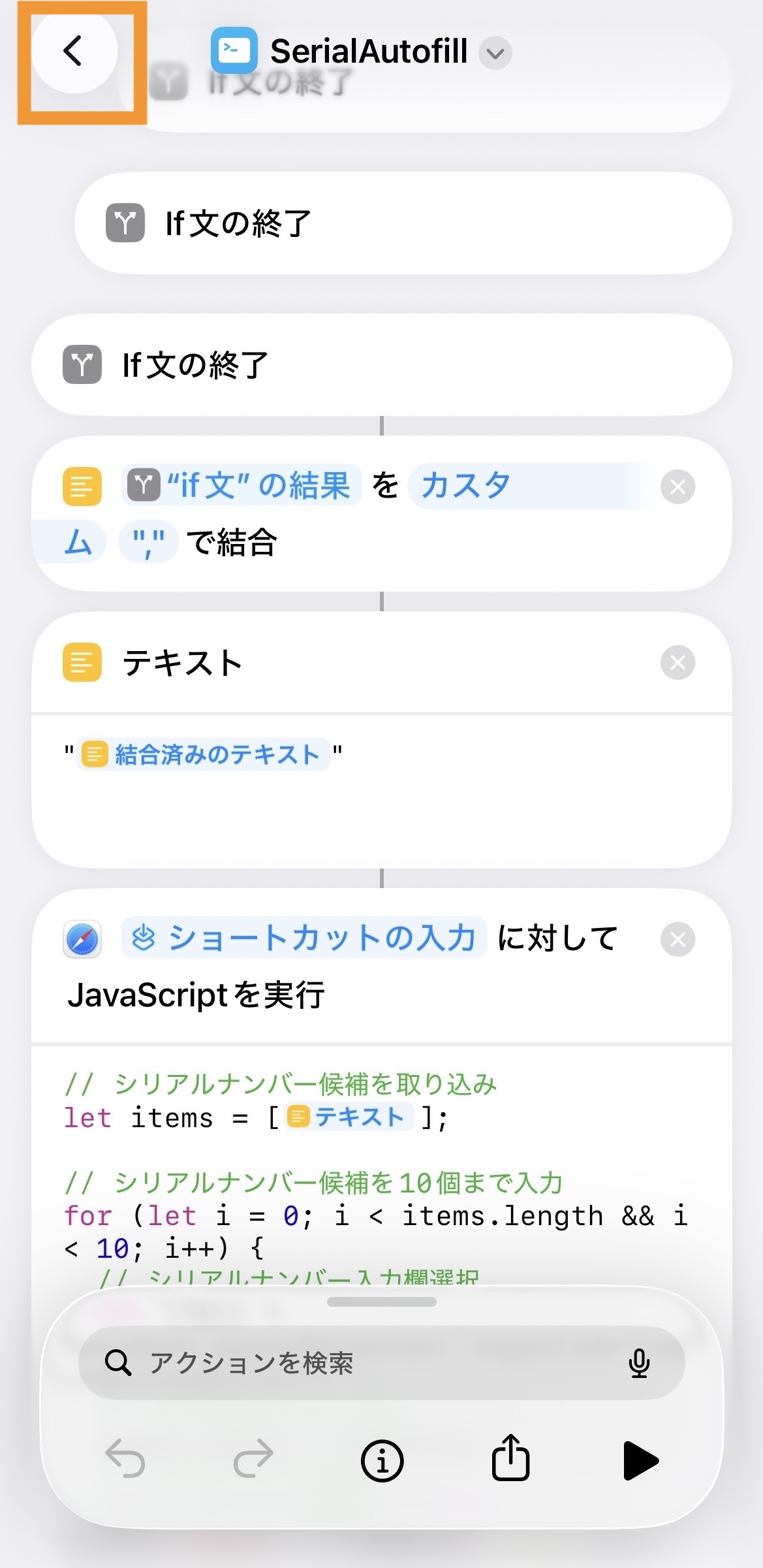The image size is (763, 1568).
Task: Select the "if文"の結果 variable token
Action: 240,486
